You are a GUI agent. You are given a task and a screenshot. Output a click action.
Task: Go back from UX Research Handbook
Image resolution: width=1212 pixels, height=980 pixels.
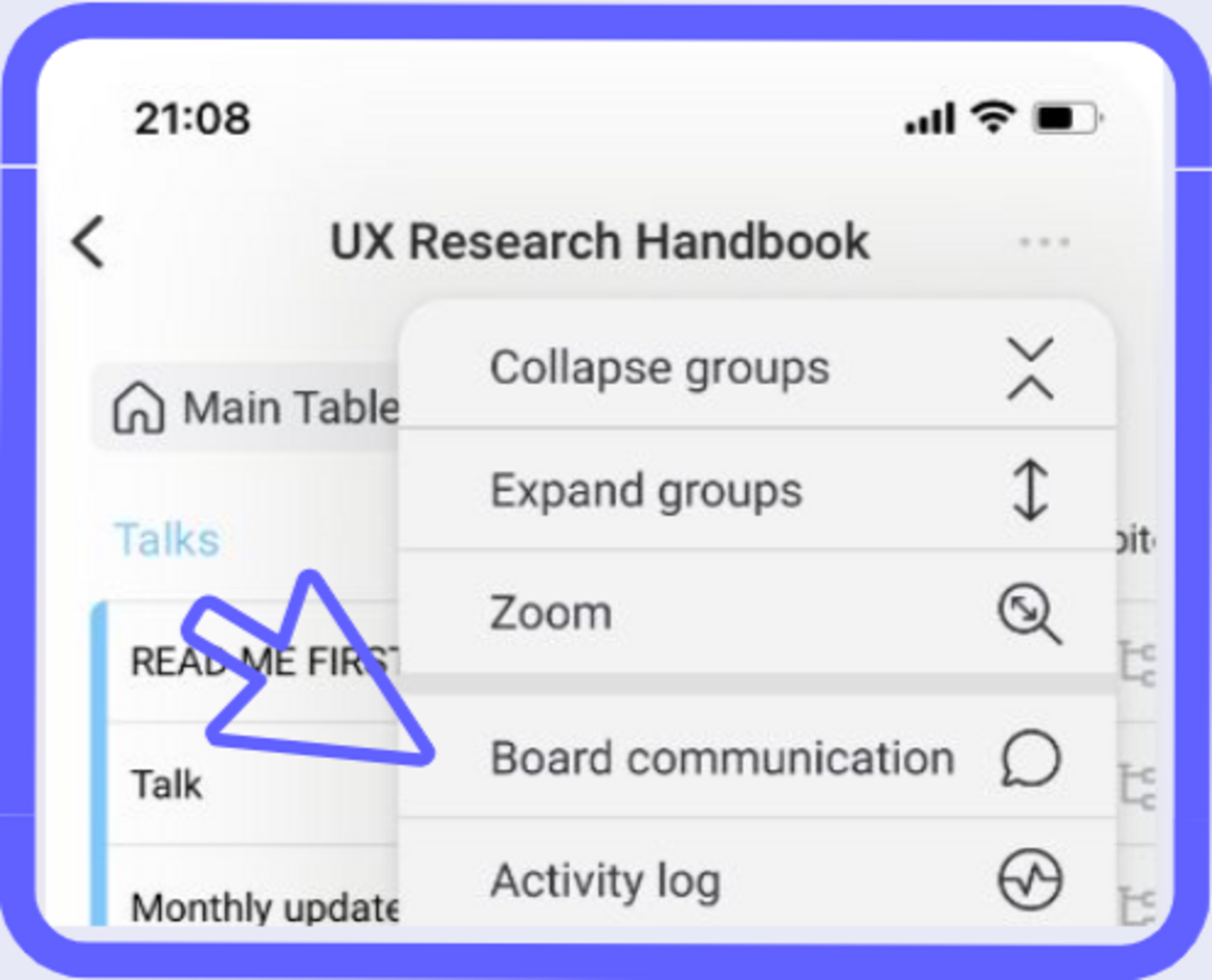coord(89,242)
